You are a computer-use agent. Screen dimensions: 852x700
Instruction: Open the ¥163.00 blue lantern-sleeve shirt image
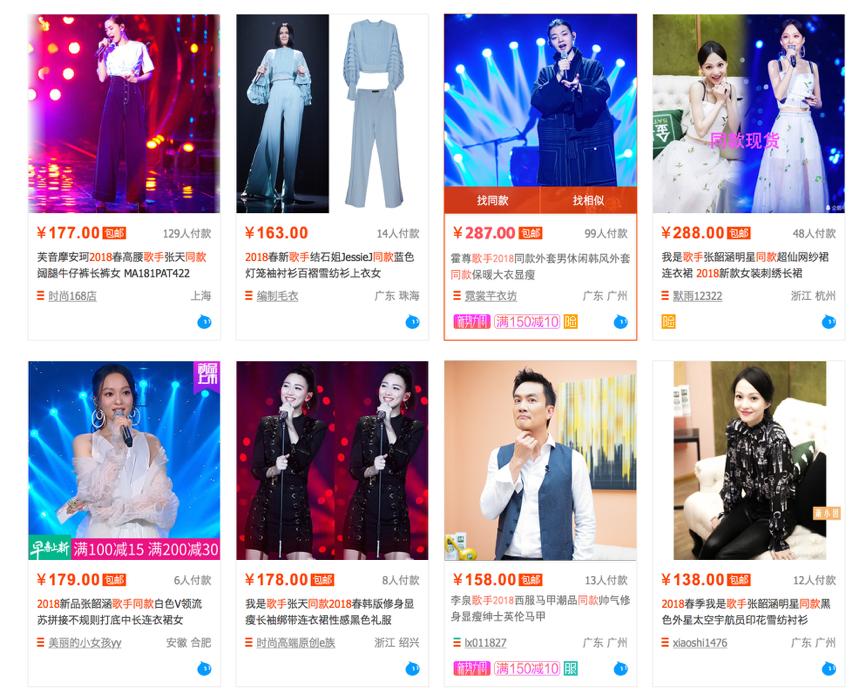click(332, 113)
